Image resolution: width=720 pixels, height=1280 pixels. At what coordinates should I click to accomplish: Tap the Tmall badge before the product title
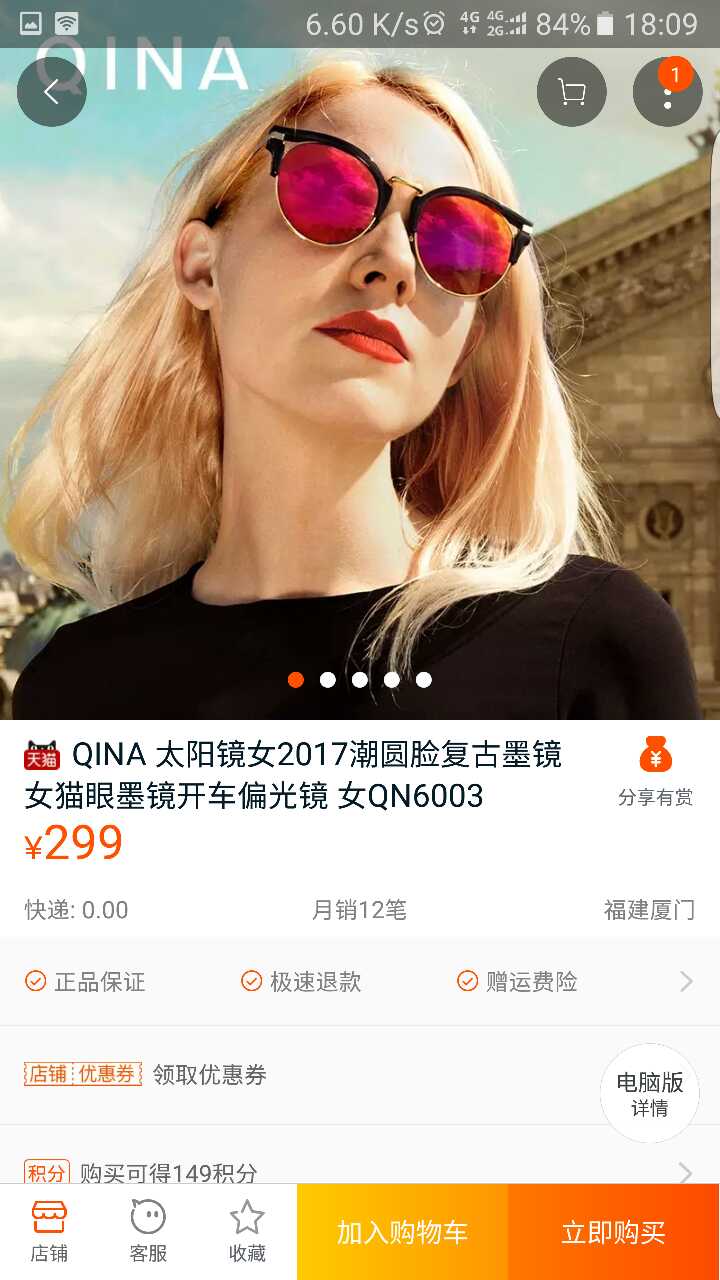point(40,756)
